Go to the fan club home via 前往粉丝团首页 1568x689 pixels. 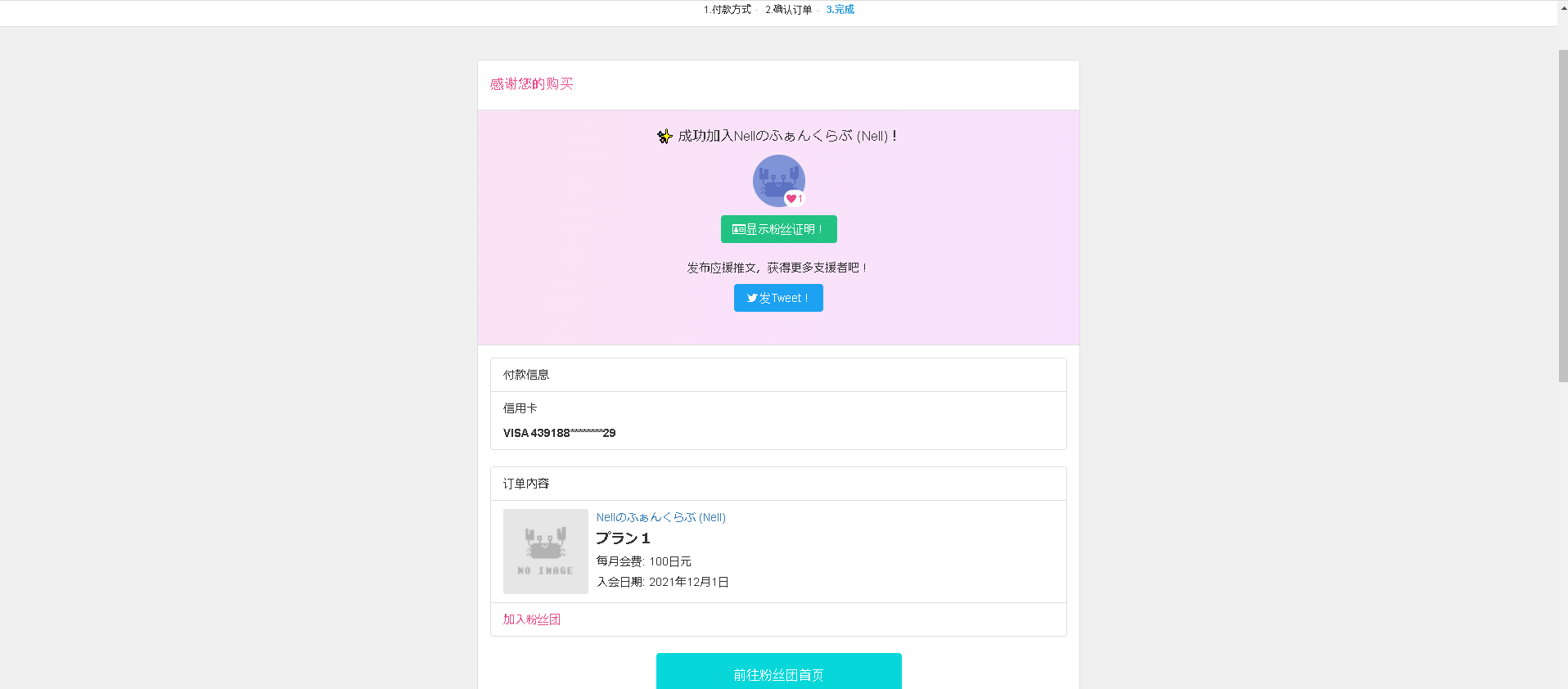pos(778,673)
